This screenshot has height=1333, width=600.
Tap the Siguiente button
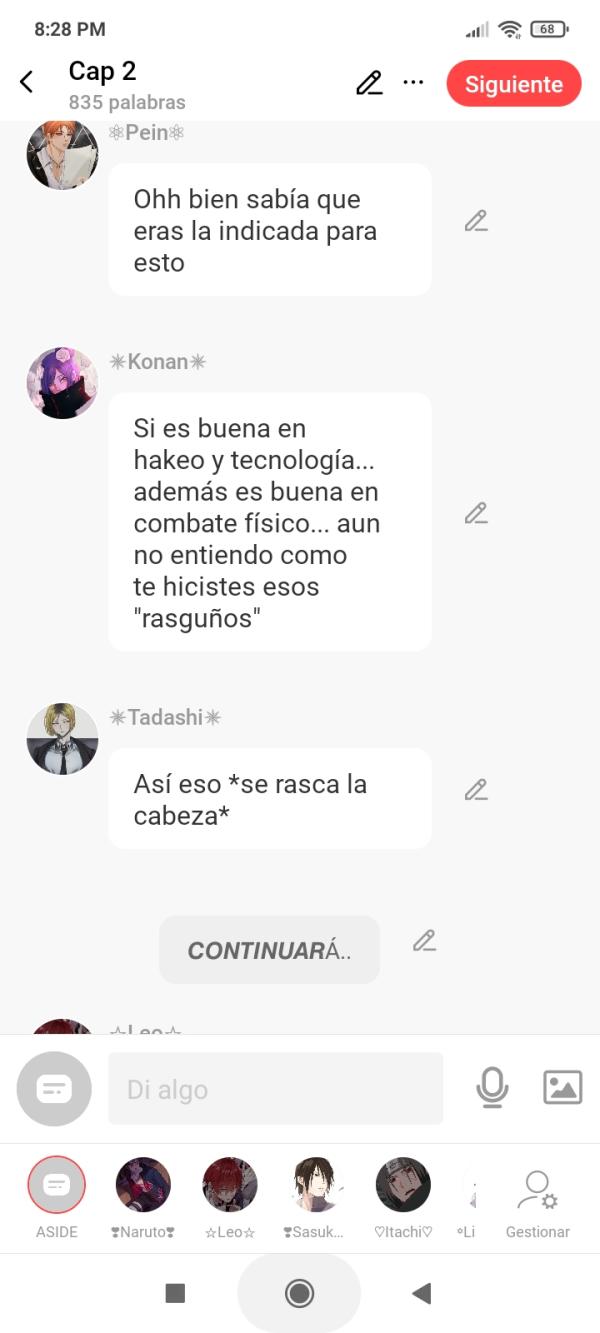pyautogui.click(x=513, y=84)
